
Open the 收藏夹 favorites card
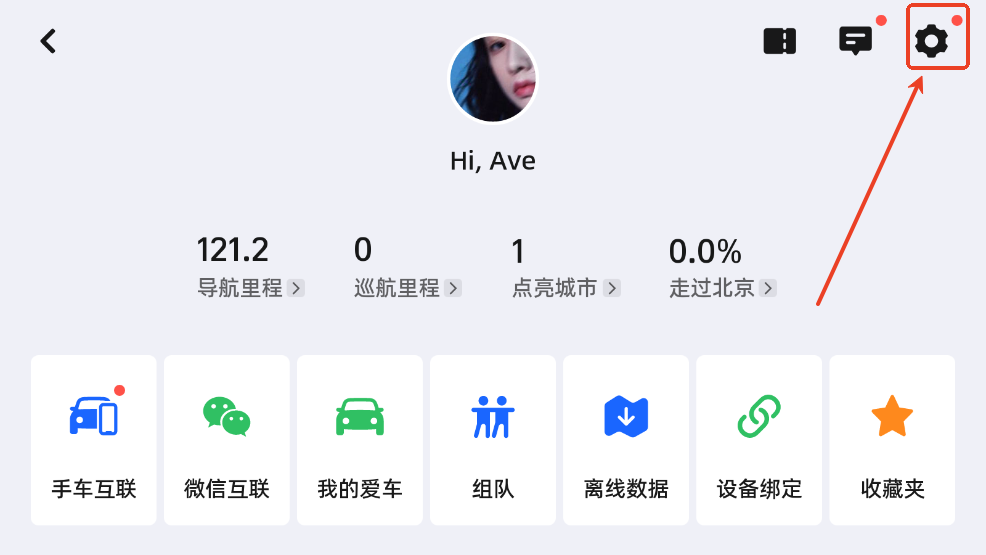coord(892,440)
